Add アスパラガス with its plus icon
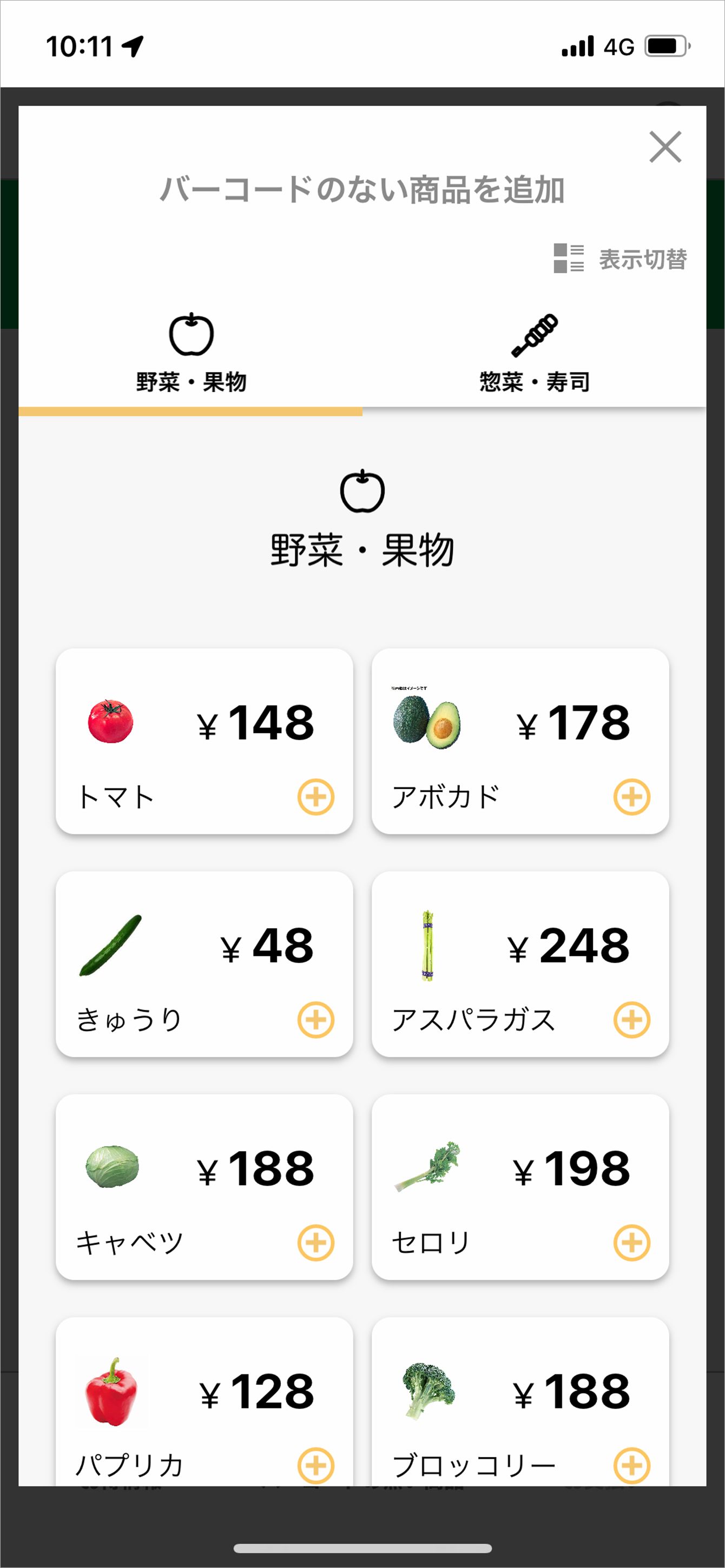This screenshot has width=725, height=1568. click(631, 1020)
